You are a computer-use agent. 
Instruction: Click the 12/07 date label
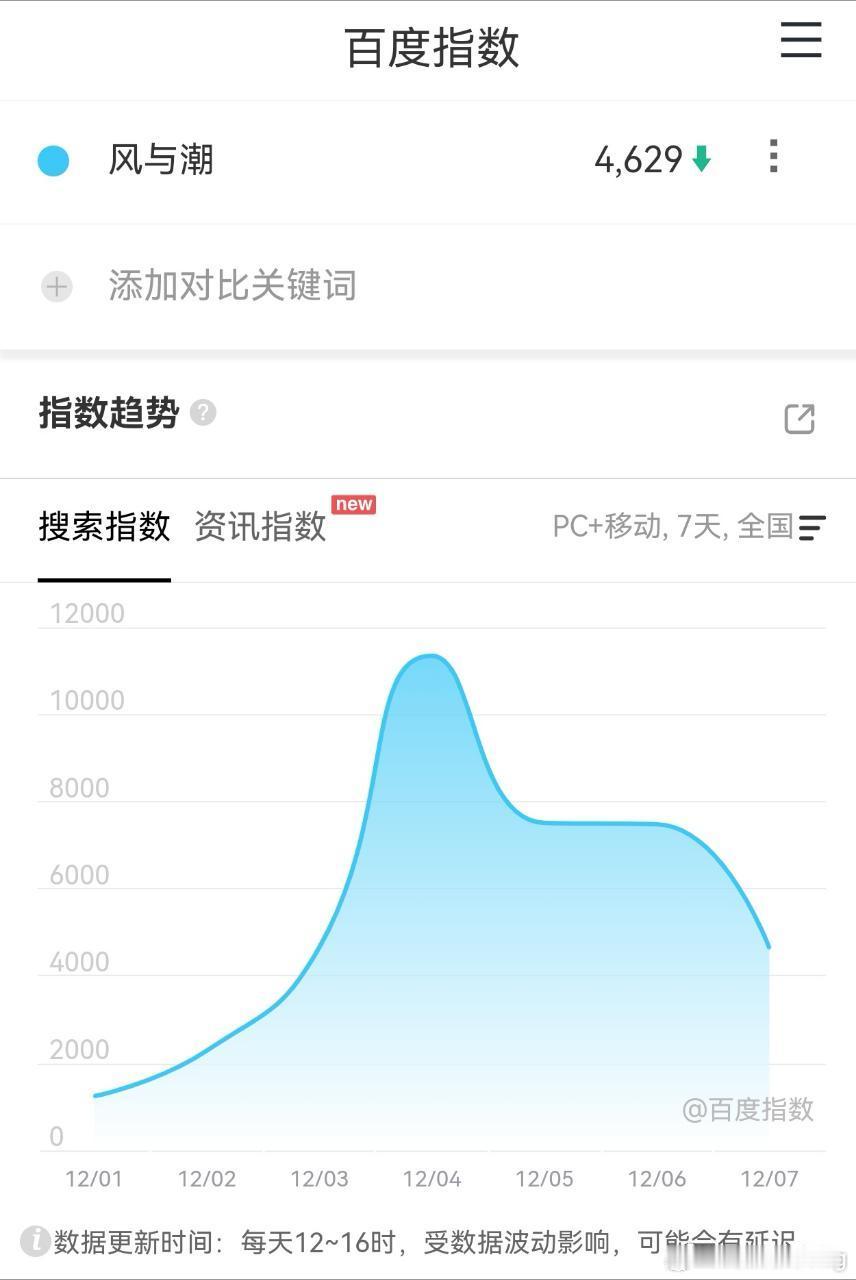click(768, 1178)
